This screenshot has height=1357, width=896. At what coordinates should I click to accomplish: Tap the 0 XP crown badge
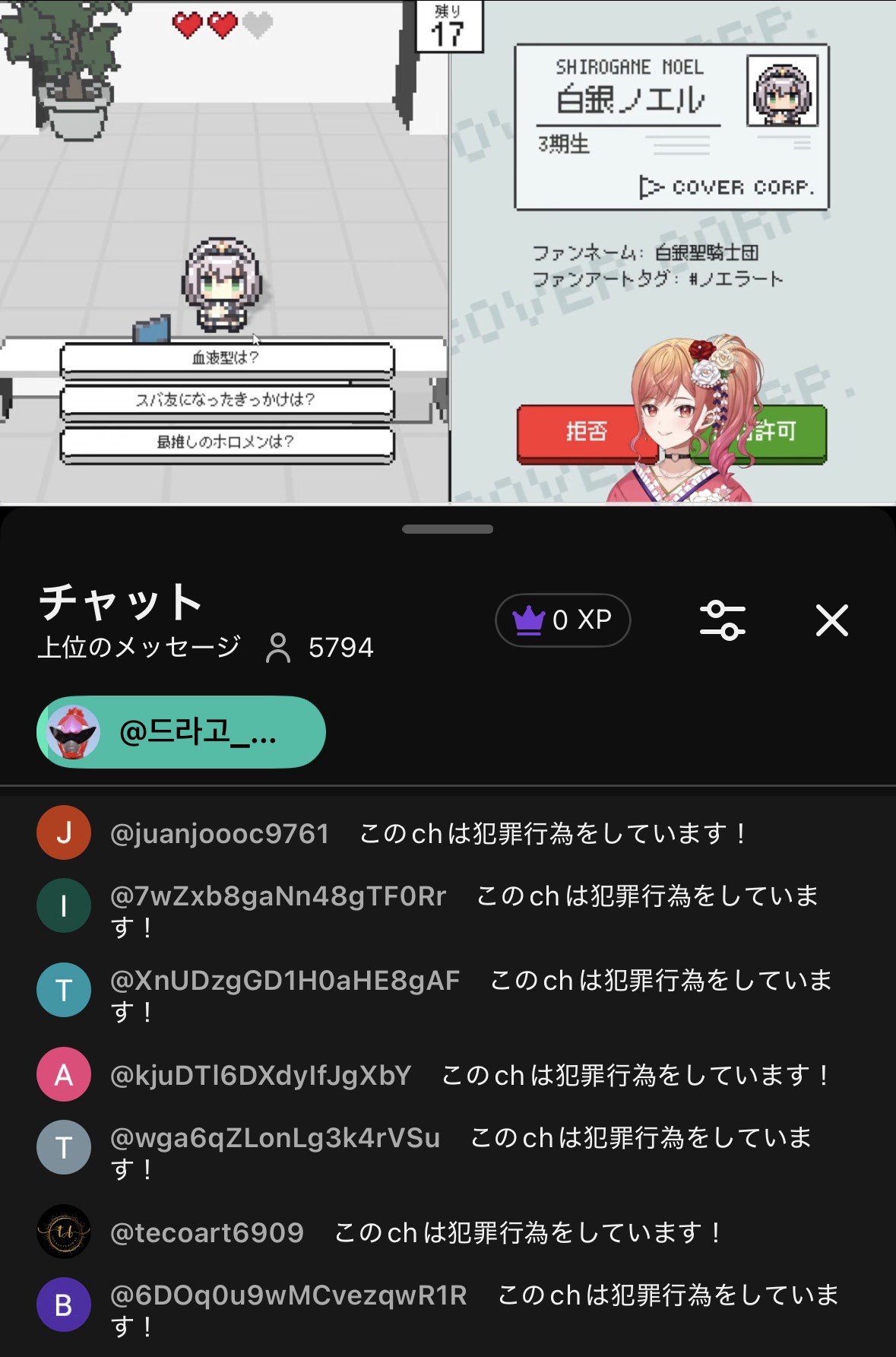coord(562,620)
